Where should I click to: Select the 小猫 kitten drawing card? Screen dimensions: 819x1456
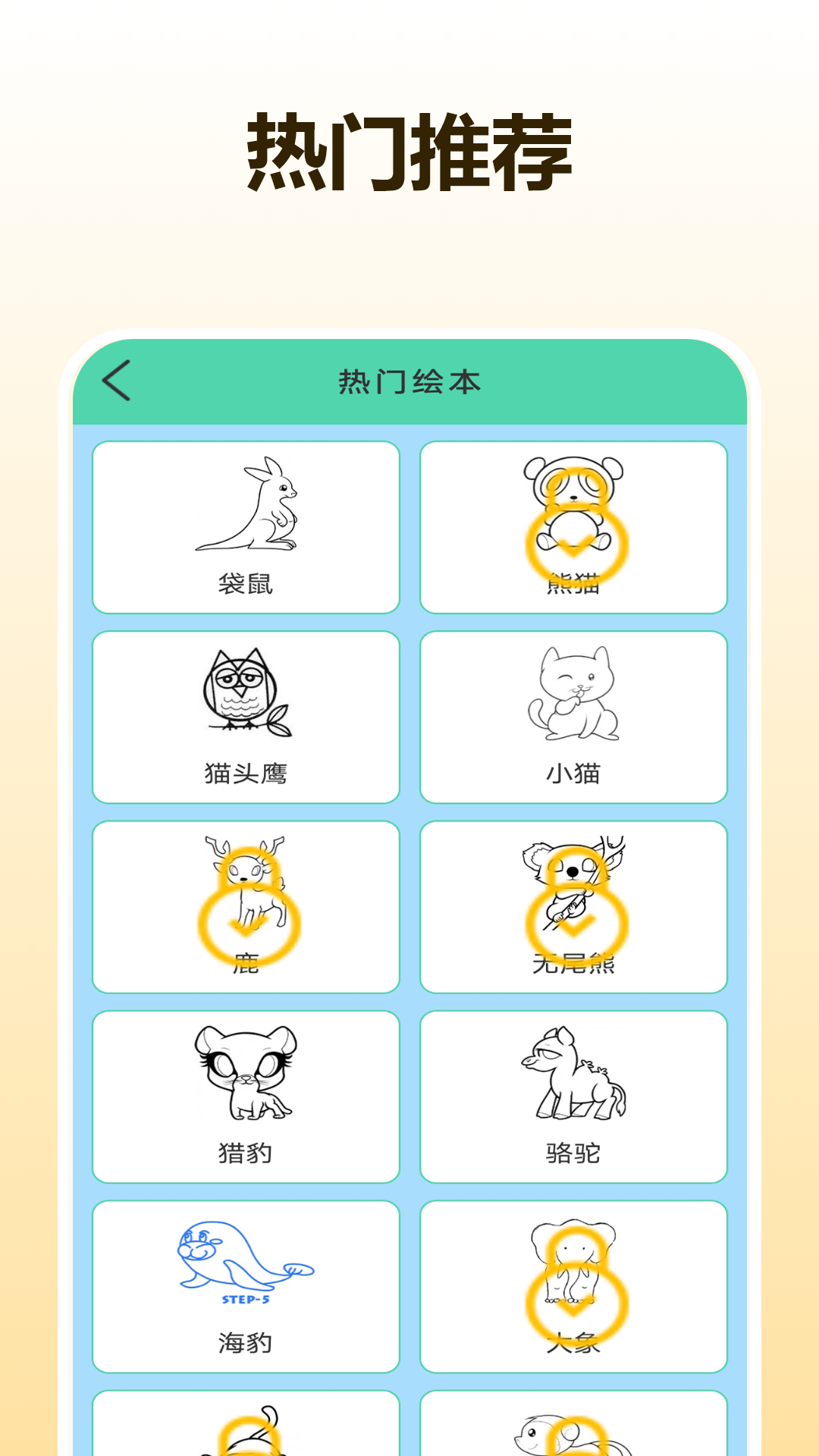point(573,713)
